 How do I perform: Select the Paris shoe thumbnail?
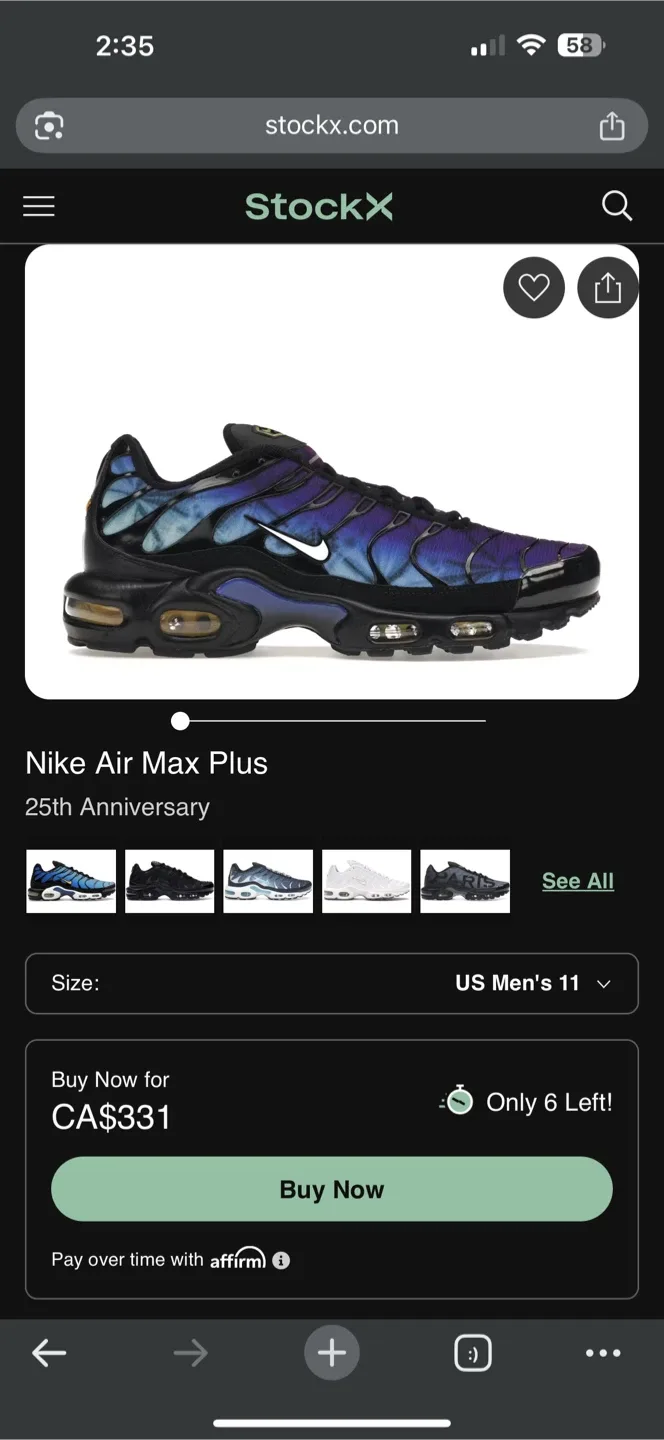pyautogui.click(x=465, y=881)
